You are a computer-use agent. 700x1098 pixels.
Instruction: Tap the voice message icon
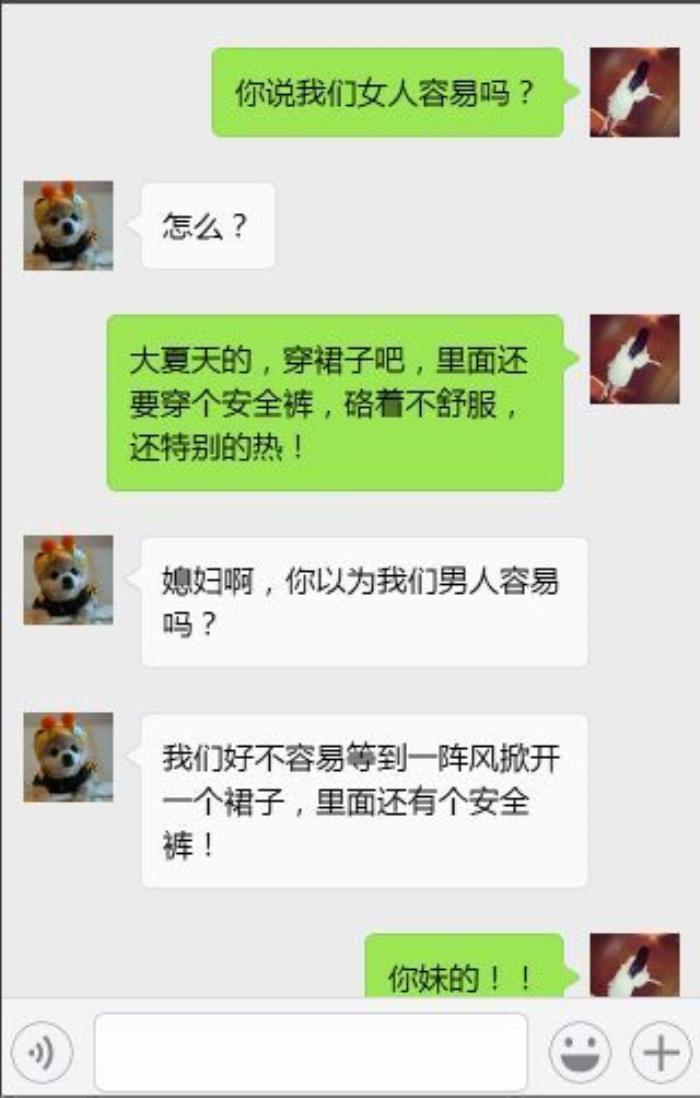point(43,1052)
